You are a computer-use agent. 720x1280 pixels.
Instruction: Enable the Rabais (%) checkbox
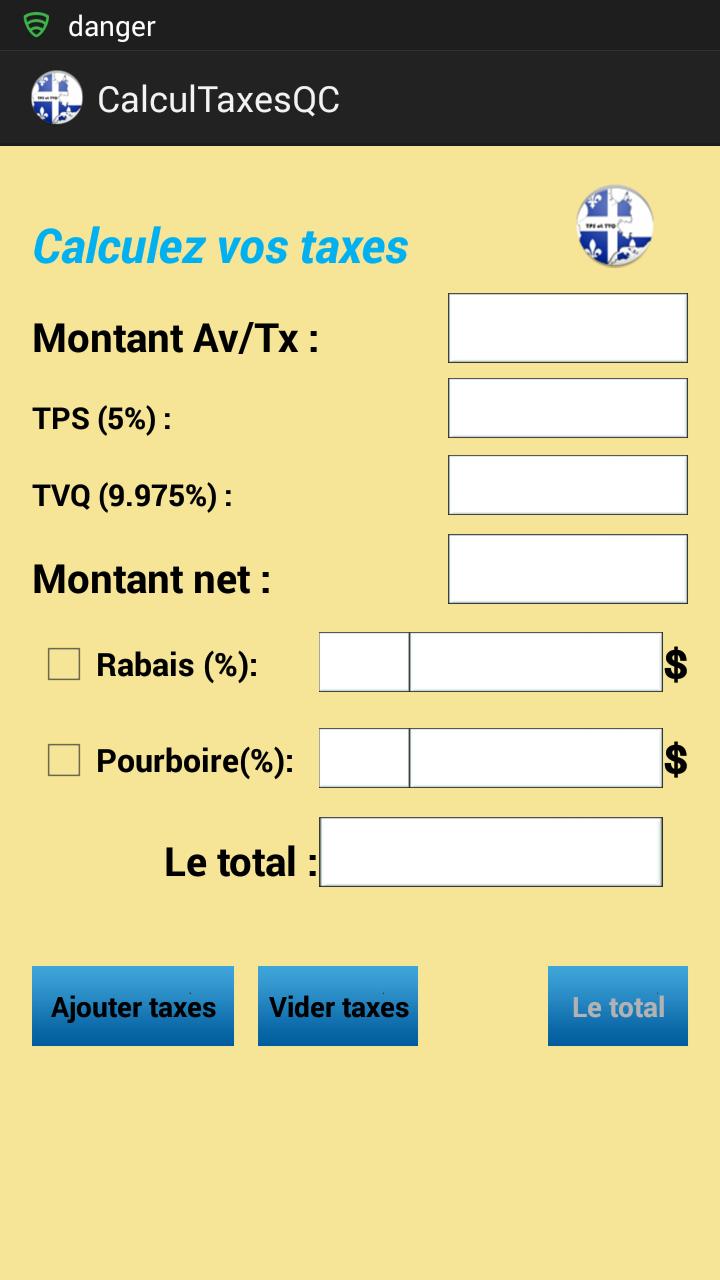coord(63,663)
